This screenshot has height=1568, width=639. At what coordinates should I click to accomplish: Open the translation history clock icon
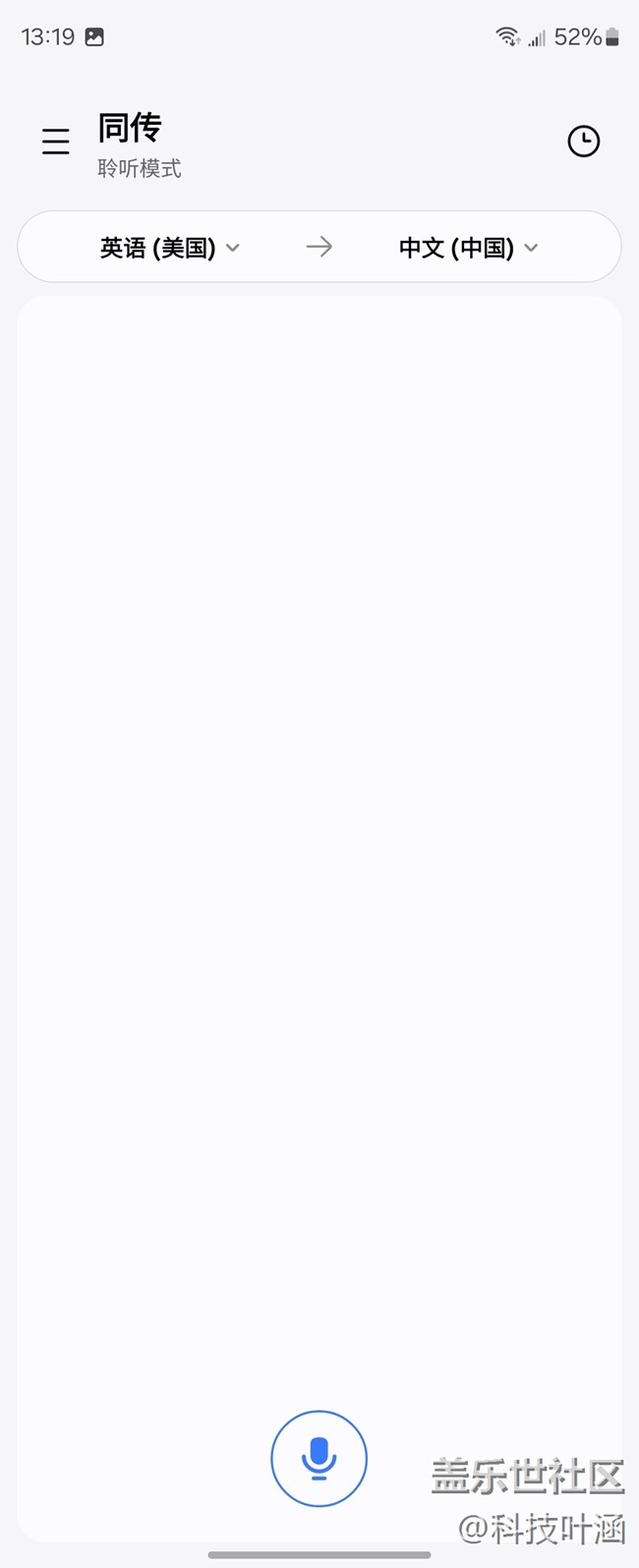pyautogui.click(x=583, y=142)
